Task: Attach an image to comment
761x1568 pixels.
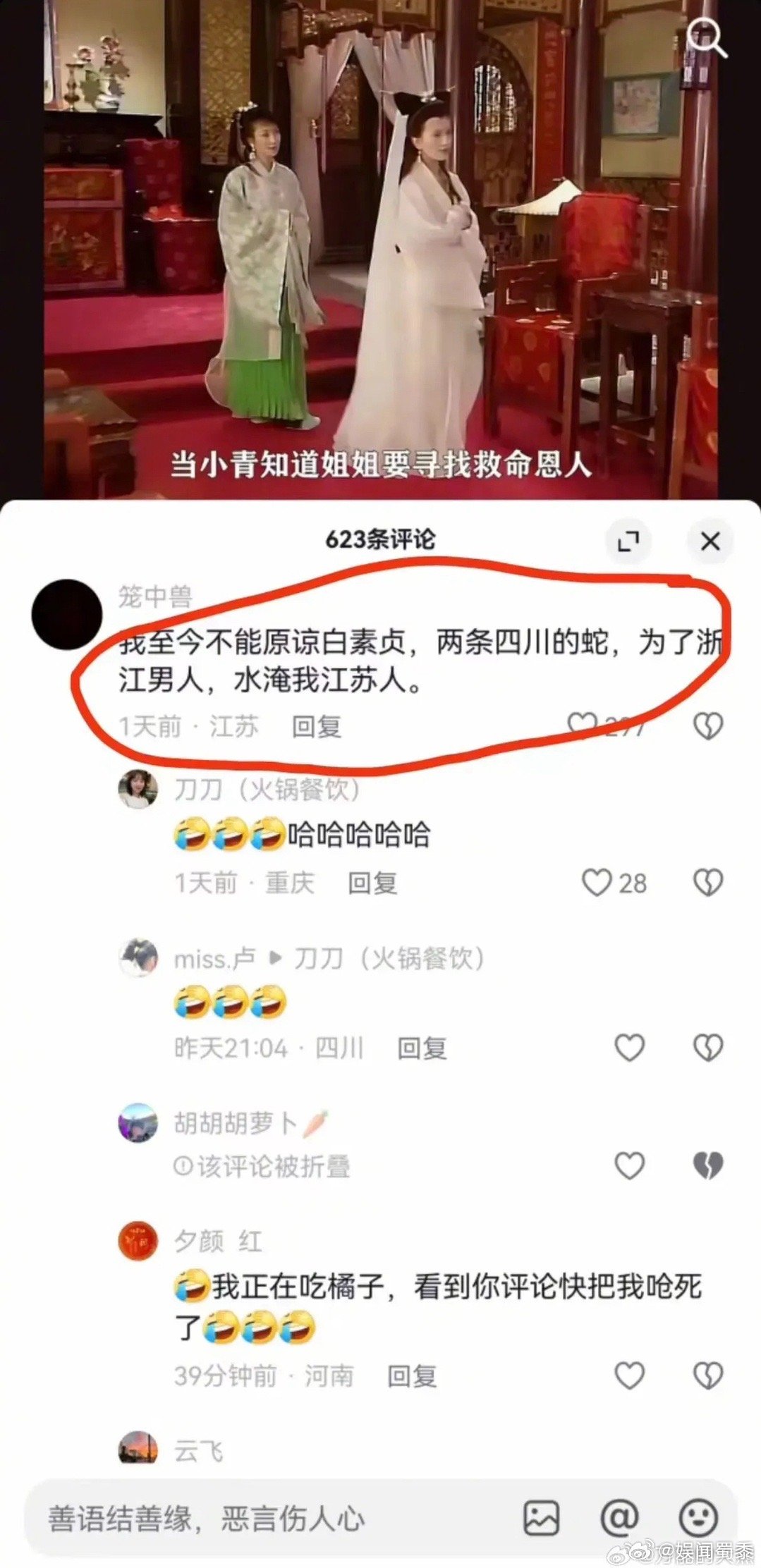Action: click(x=541, y=1518)
